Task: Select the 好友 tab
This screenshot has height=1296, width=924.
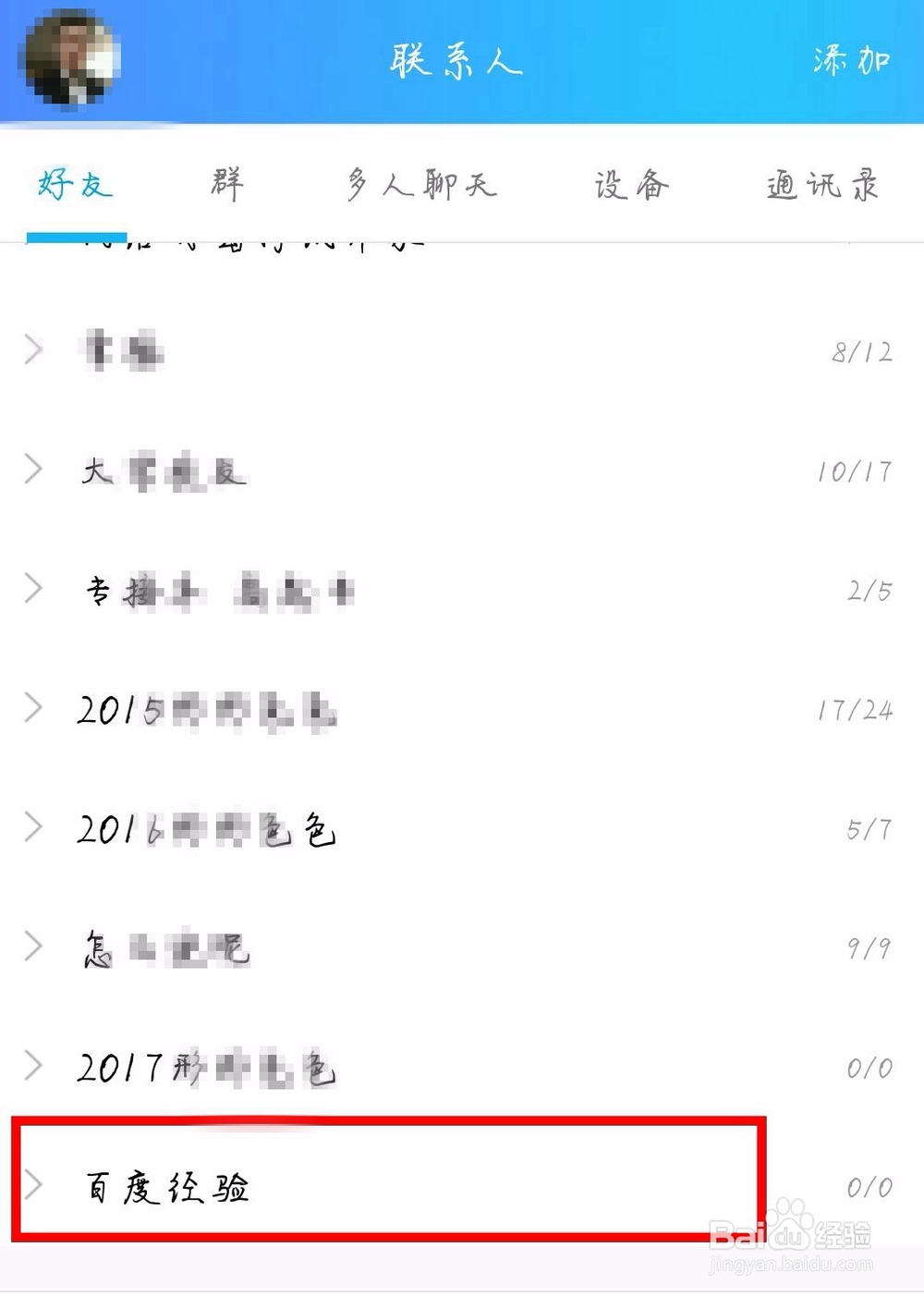Action: coord(74,185)
